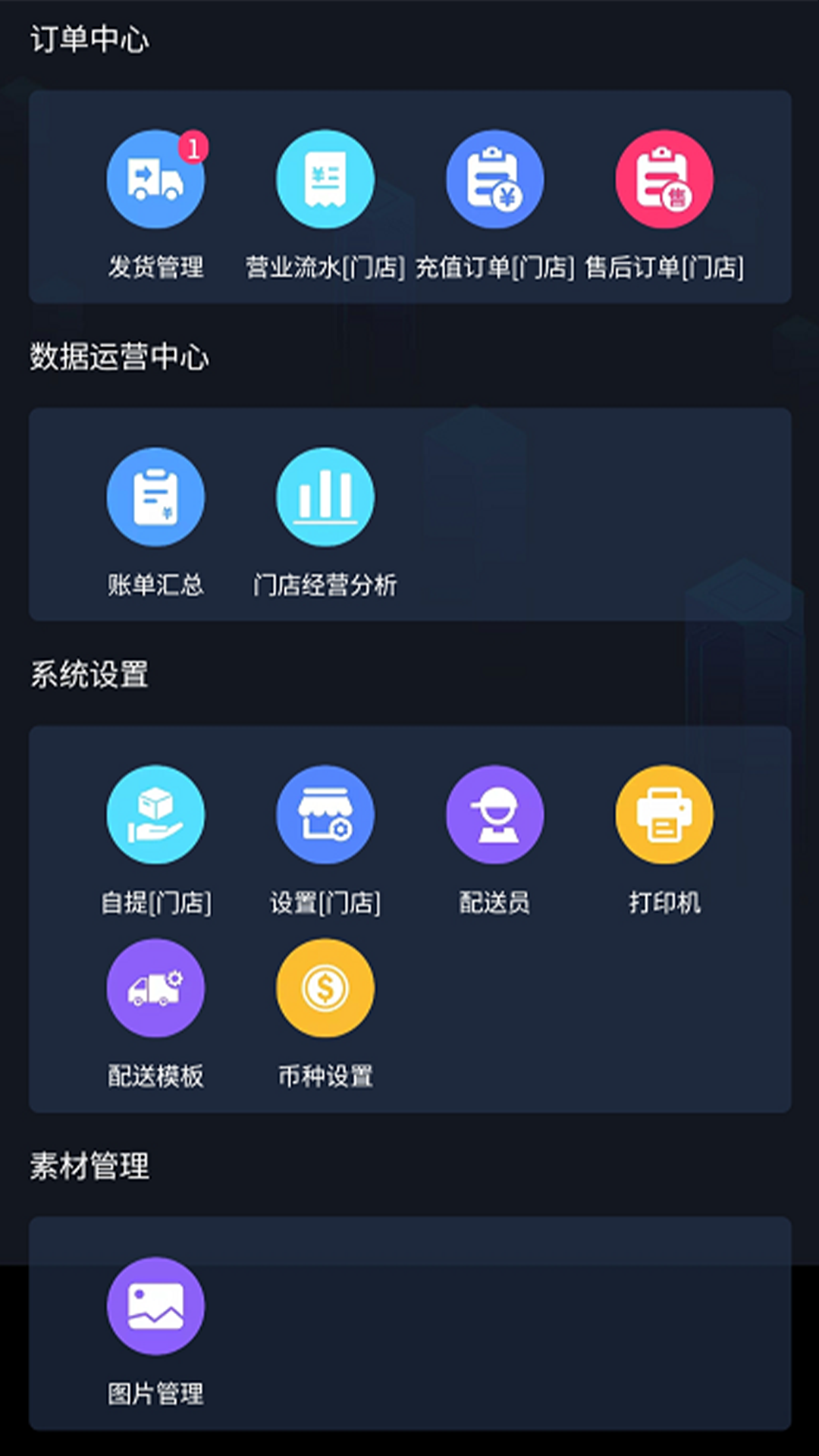The image size is (819, 1456).
Task: Manage 配送员 delivery staff
Action: coord(494,814)
